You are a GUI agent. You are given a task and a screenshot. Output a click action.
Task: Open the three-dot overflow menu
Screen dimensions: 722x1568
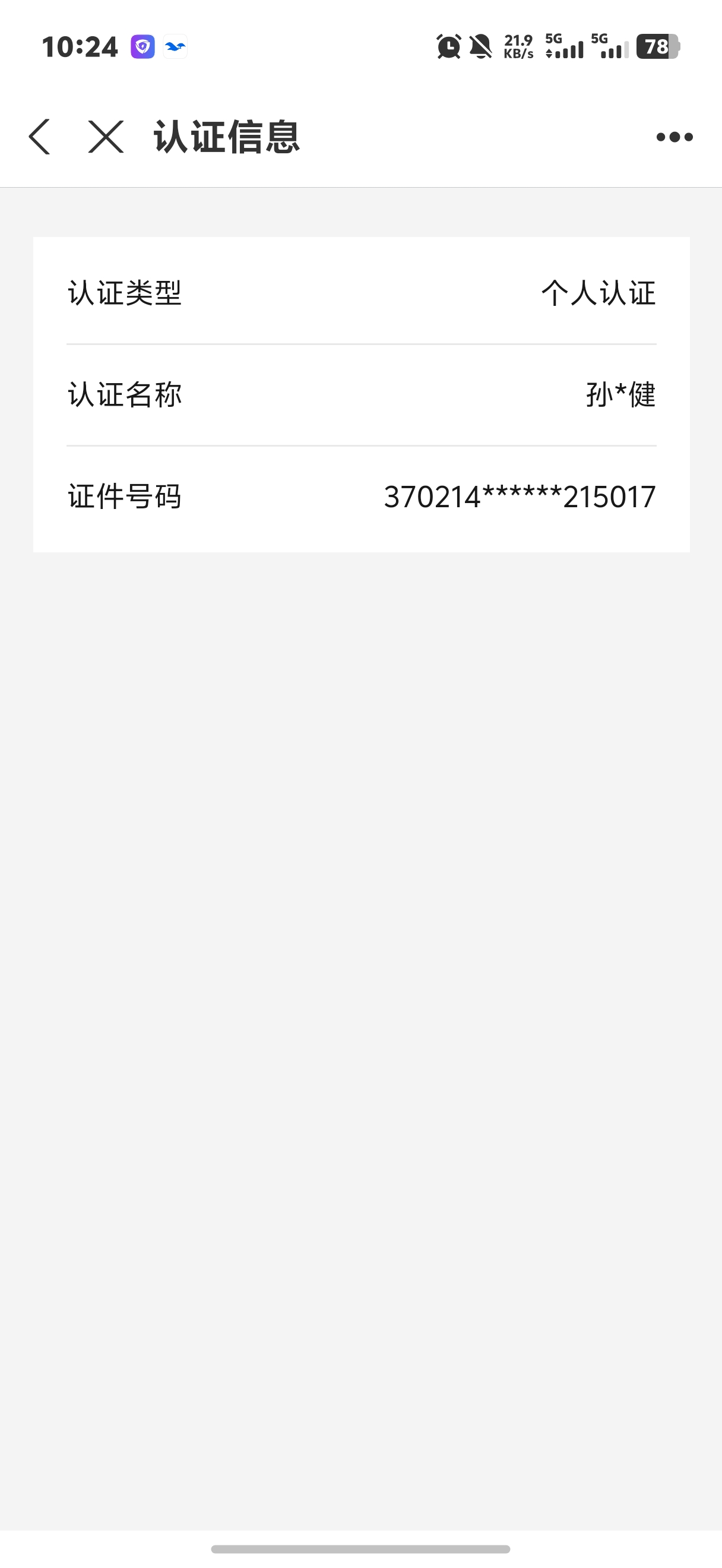point(674,138)
